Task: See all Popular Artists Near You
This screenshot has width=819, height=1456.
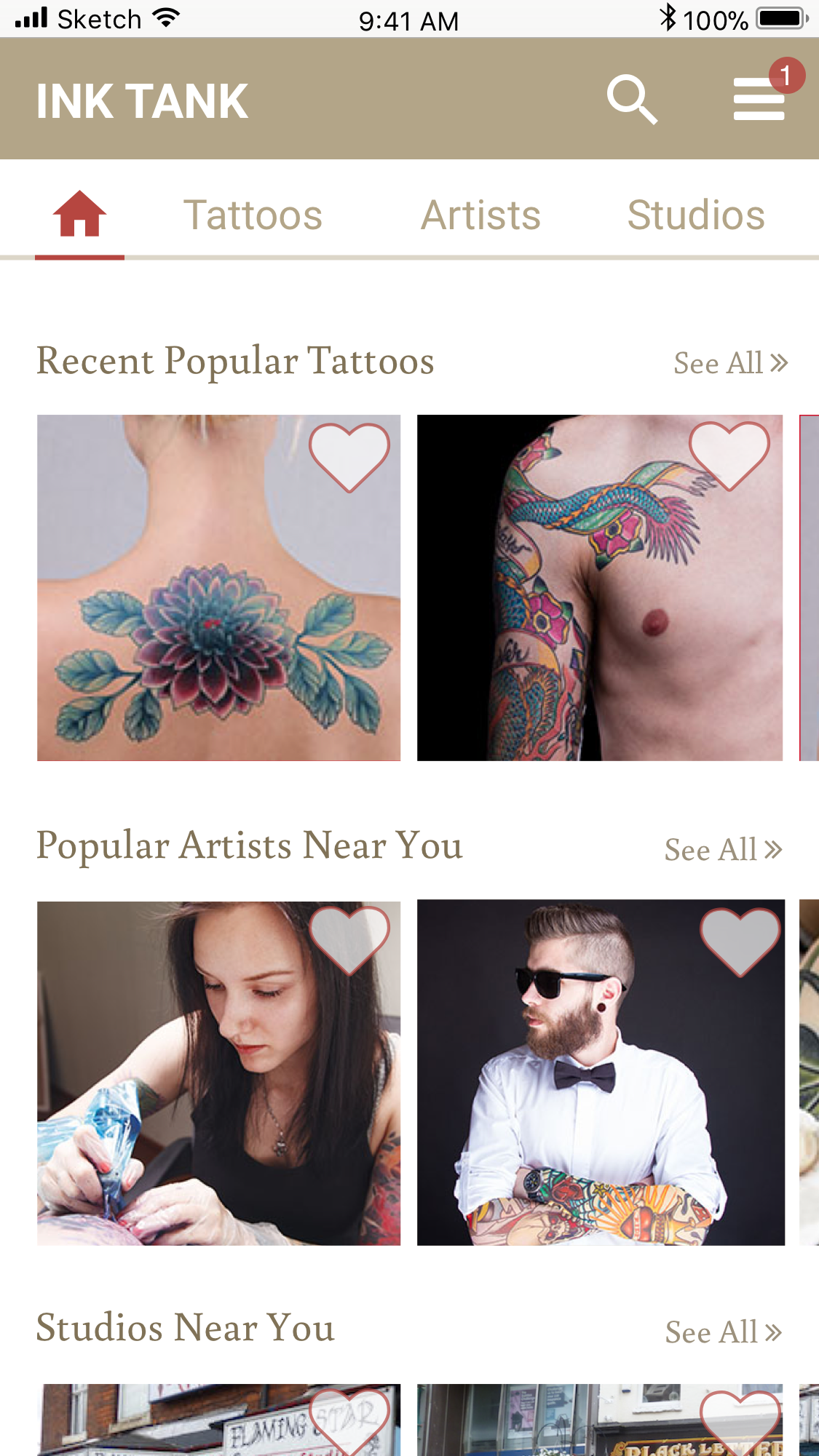Action: [x=724, y=849]
